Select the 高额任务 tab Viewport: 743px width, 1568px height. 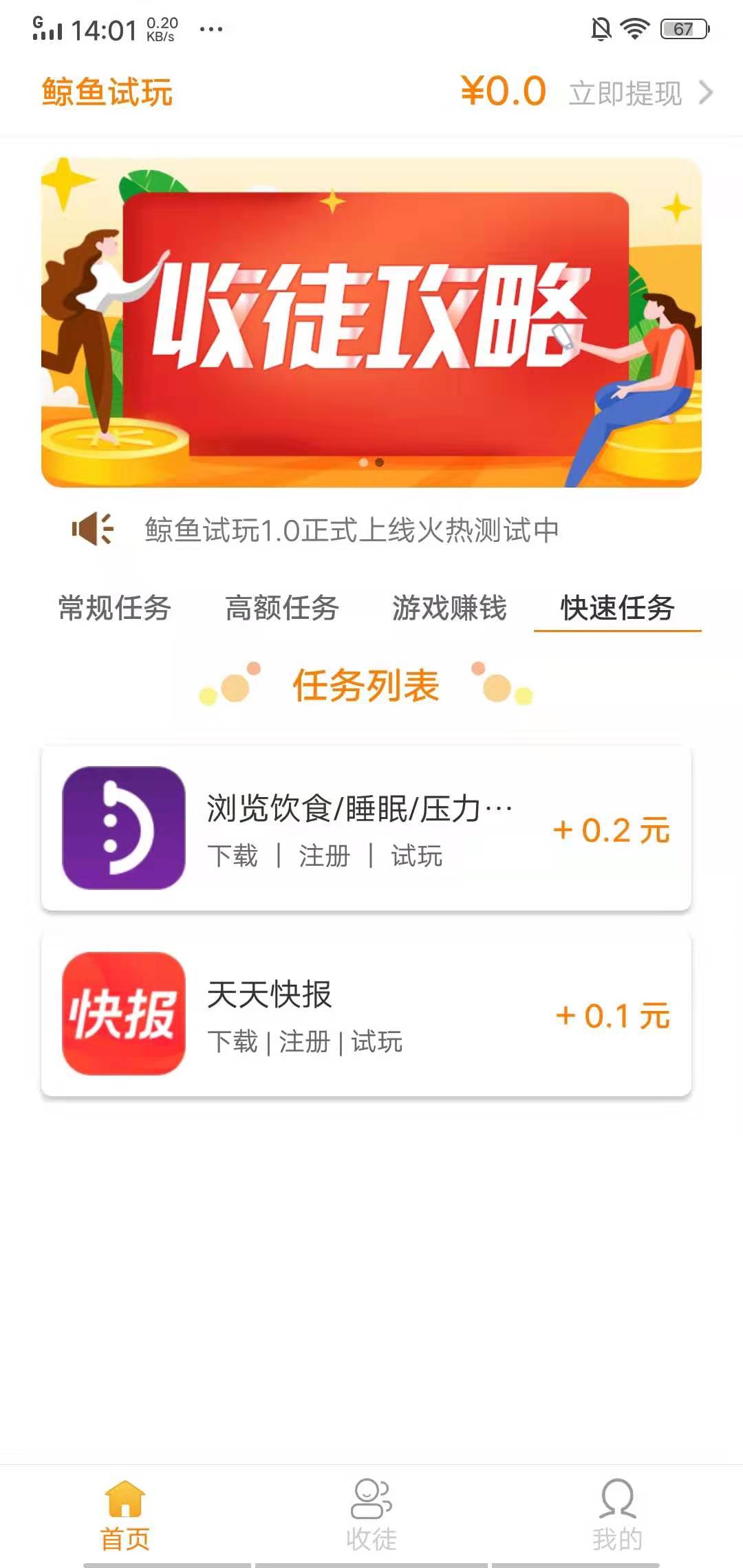[x=281, y=609]
